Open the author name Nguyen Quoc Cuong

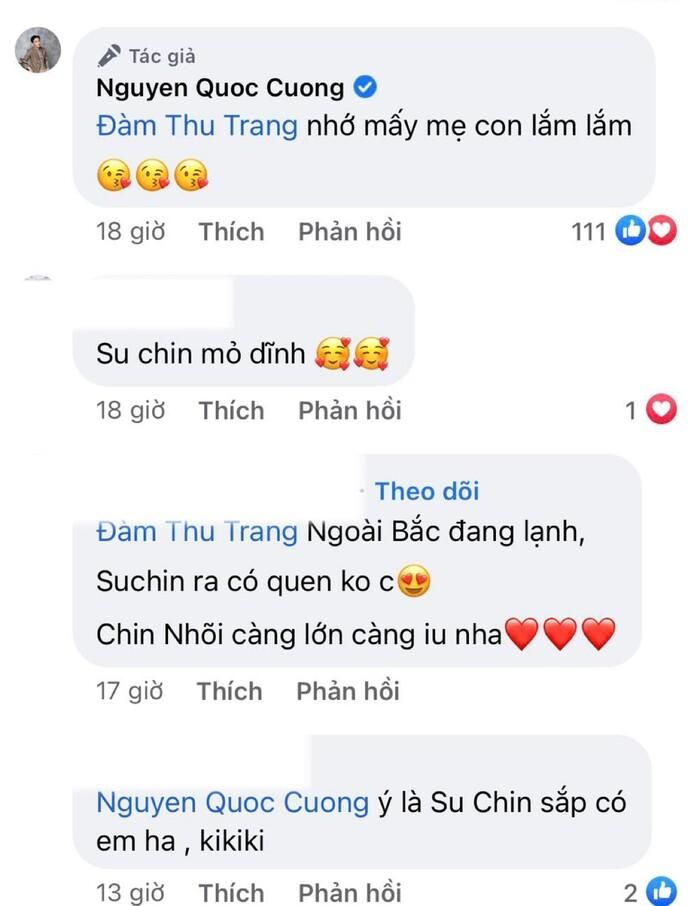222,88
